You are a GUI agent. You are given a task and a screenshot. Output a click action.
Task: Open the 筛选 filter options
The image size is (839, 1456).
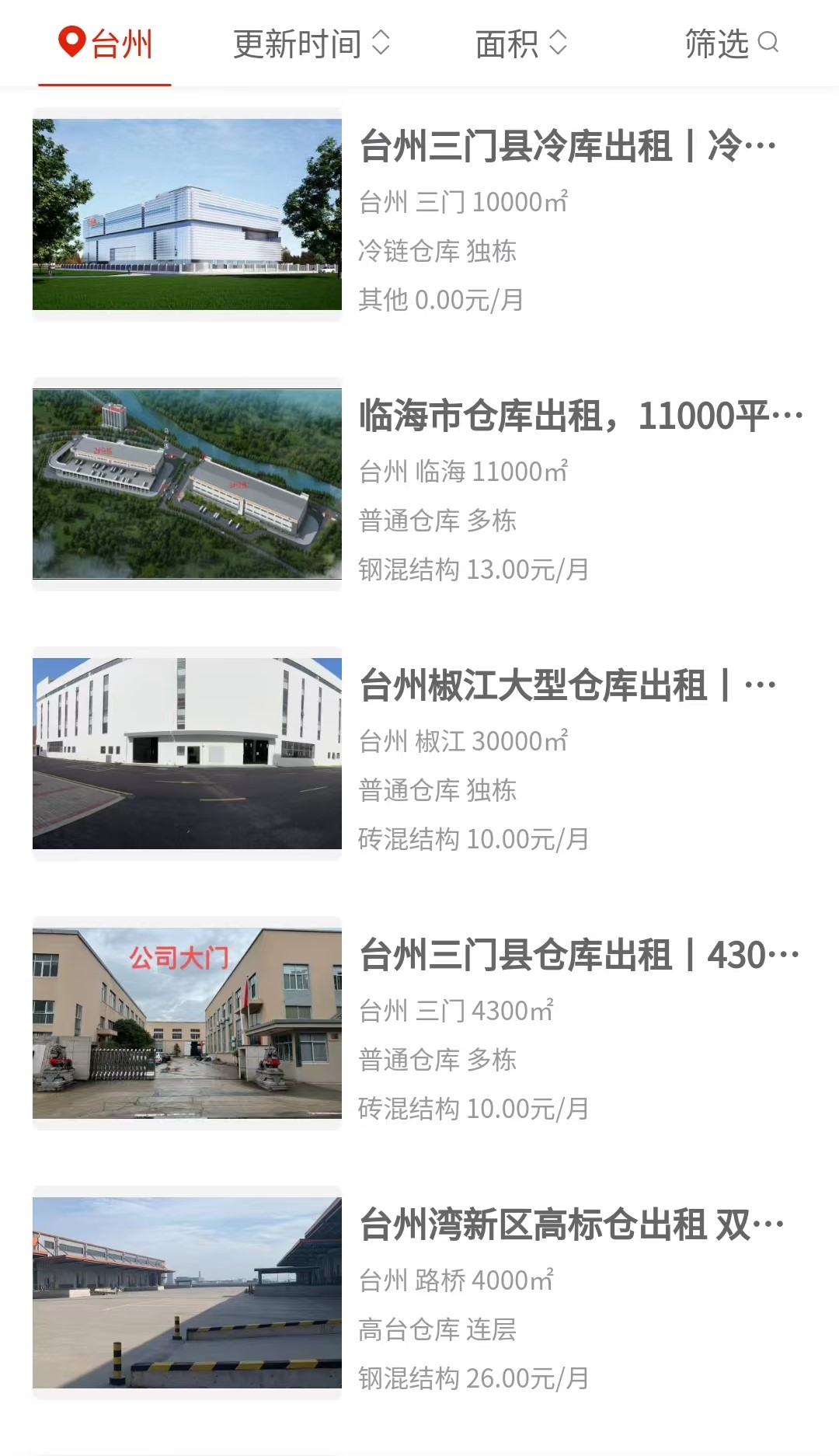[x=731, y=44]
